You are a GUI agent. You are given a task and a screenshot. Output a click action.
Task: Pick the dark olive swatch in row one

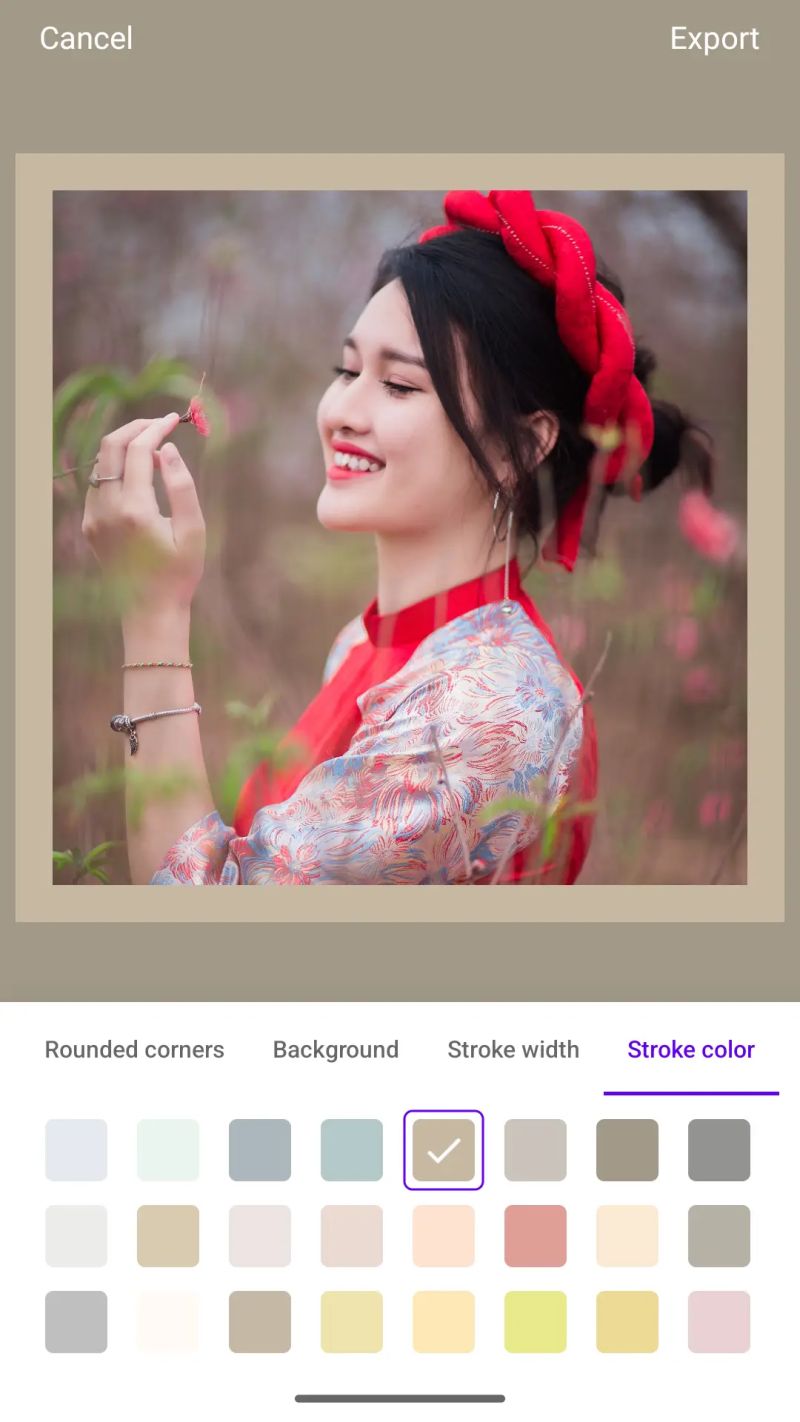point(627,1150)
